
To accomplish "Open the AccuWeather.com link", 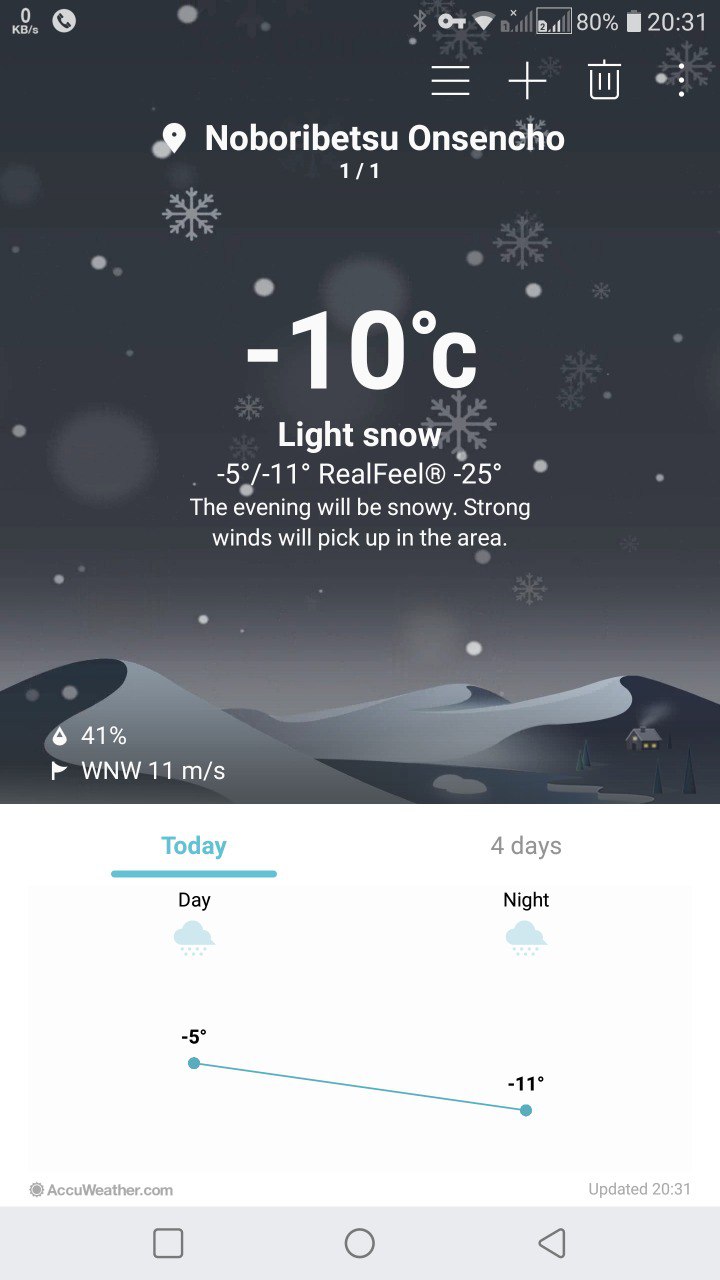I will (x=102, y=1190).
